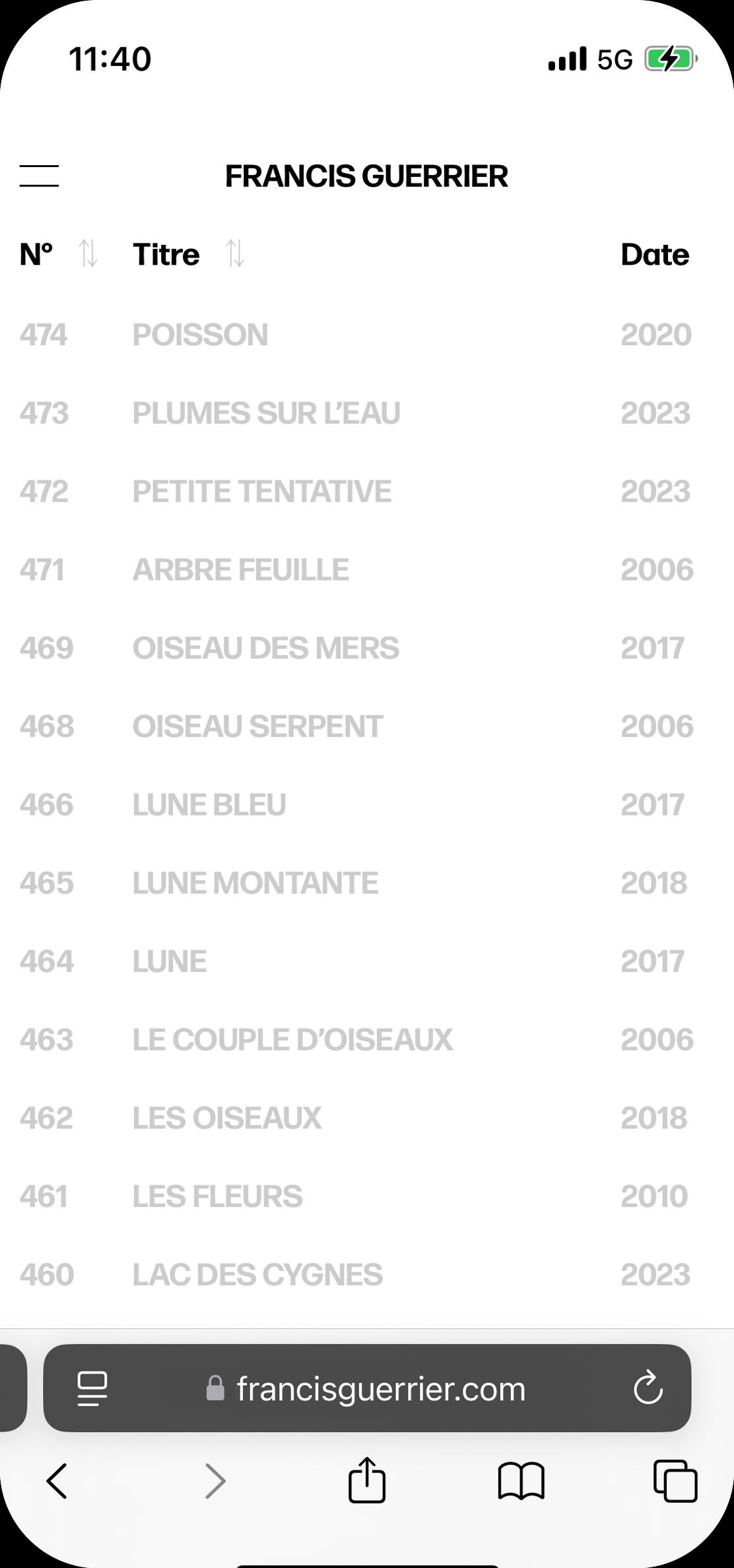The image size is (734, 1568).
Task: Select LES FLEURS entry
Action: pos(367,1197)
